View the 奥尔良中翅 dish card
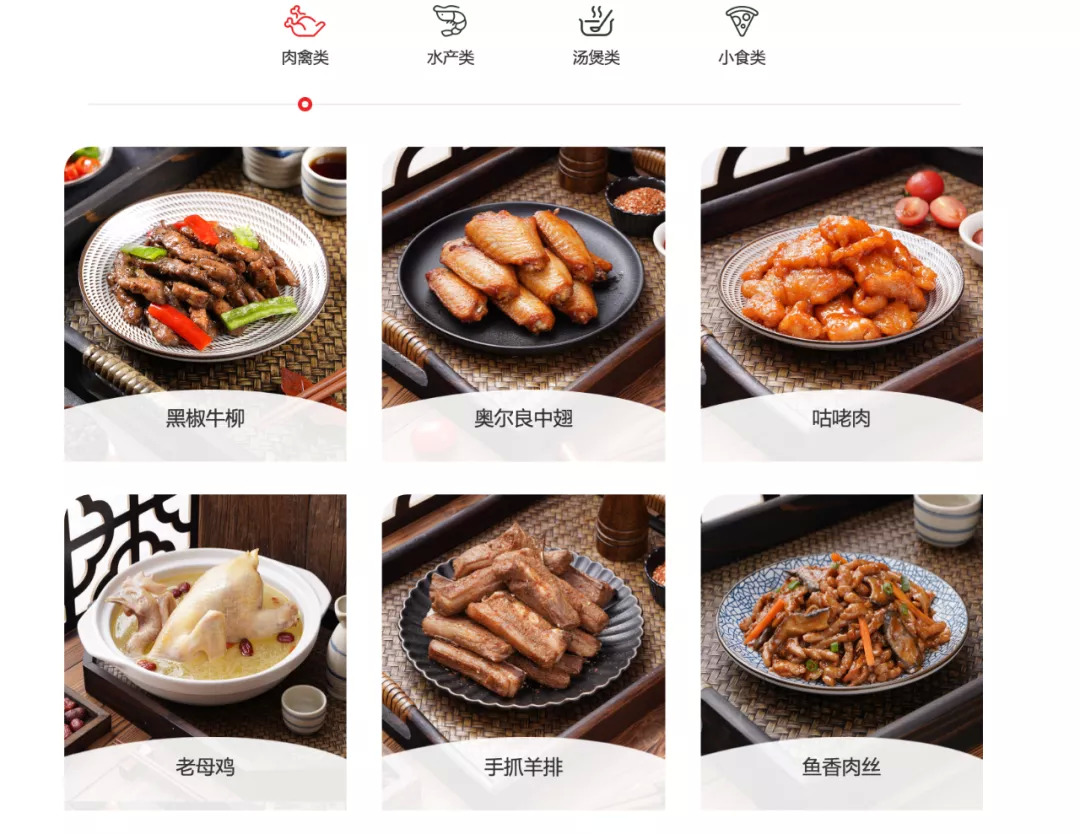The image size is (1080, 834). pyautogui.click(x=523, y=303)
